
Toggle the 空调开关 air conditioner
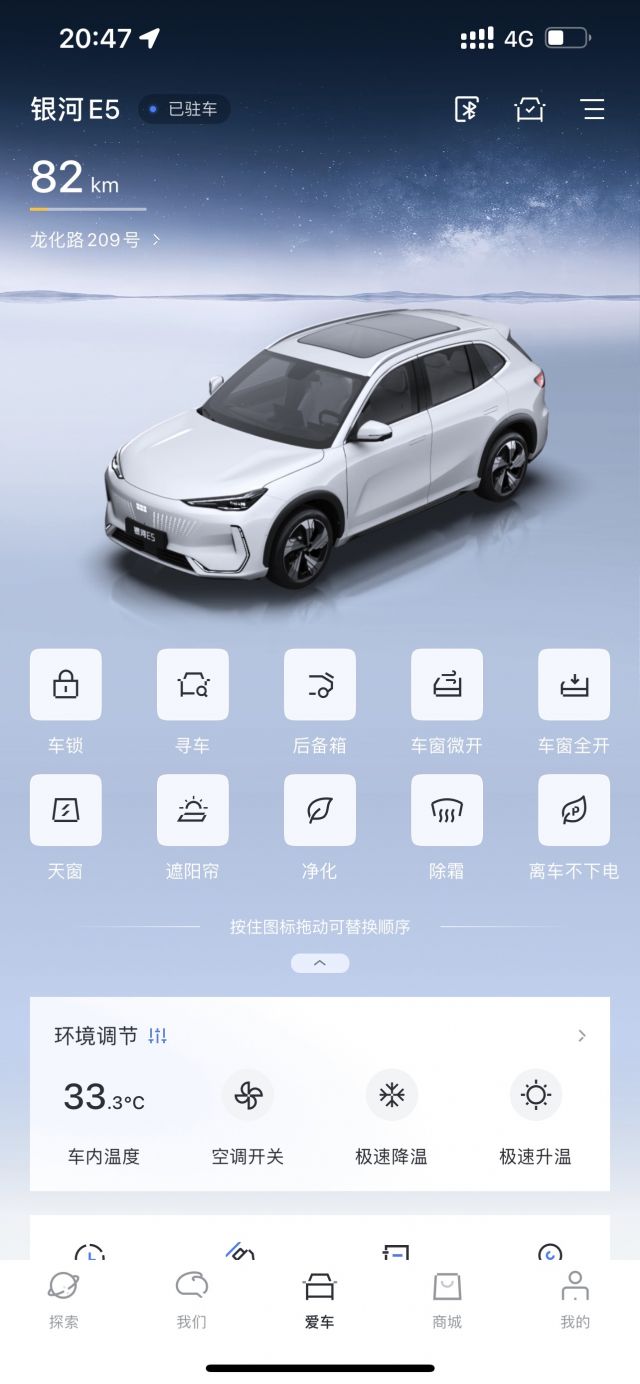247,1096
